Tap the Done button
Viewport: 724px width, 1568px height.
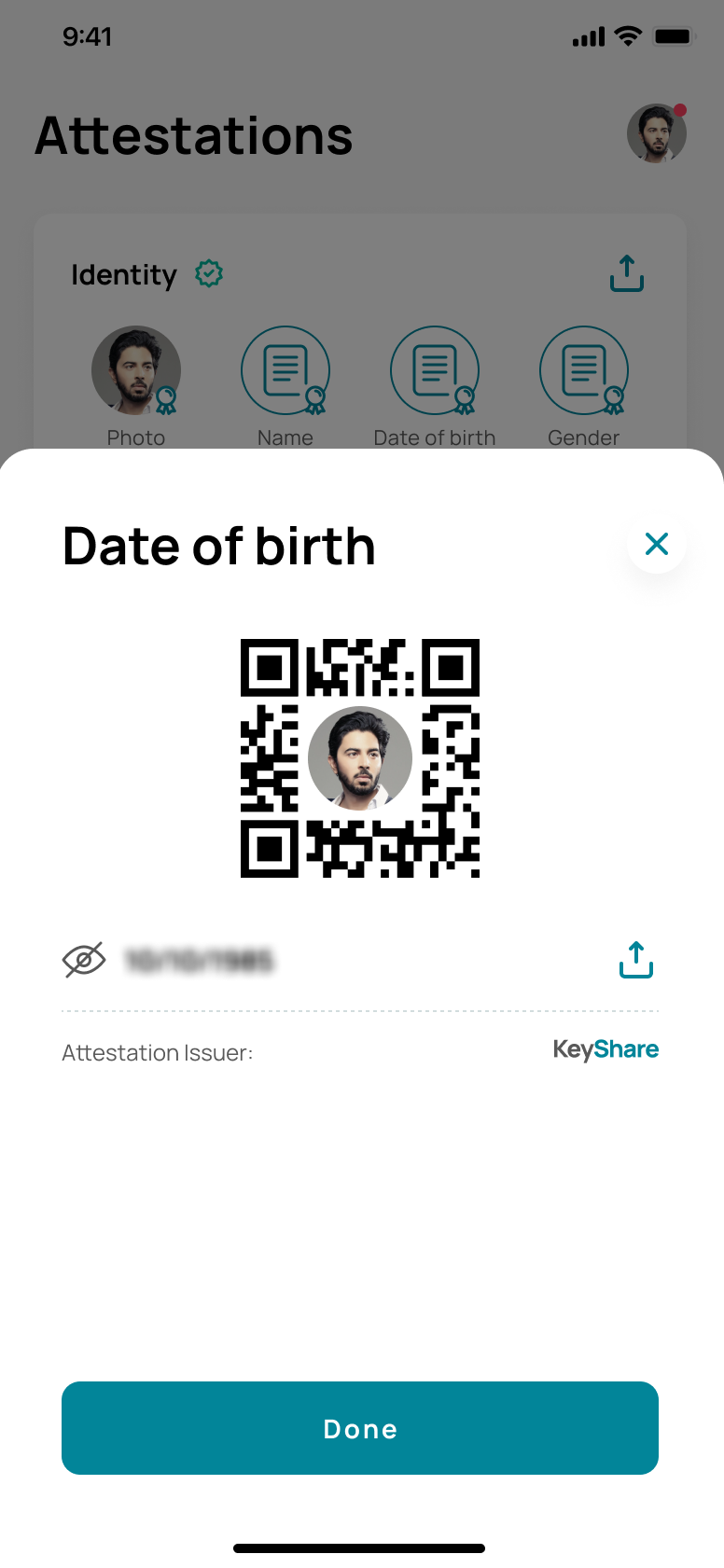(360, 1428)
